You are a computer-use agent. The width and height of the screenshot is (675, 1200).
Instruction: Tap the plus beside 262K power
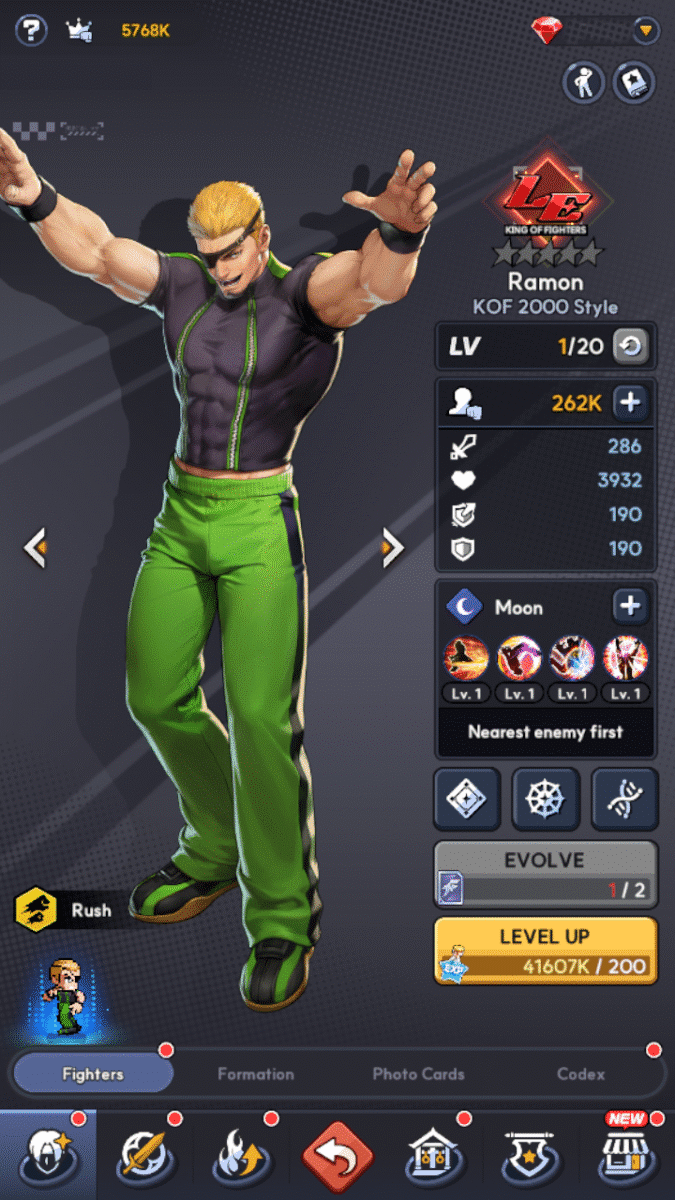tap(630, 403)
